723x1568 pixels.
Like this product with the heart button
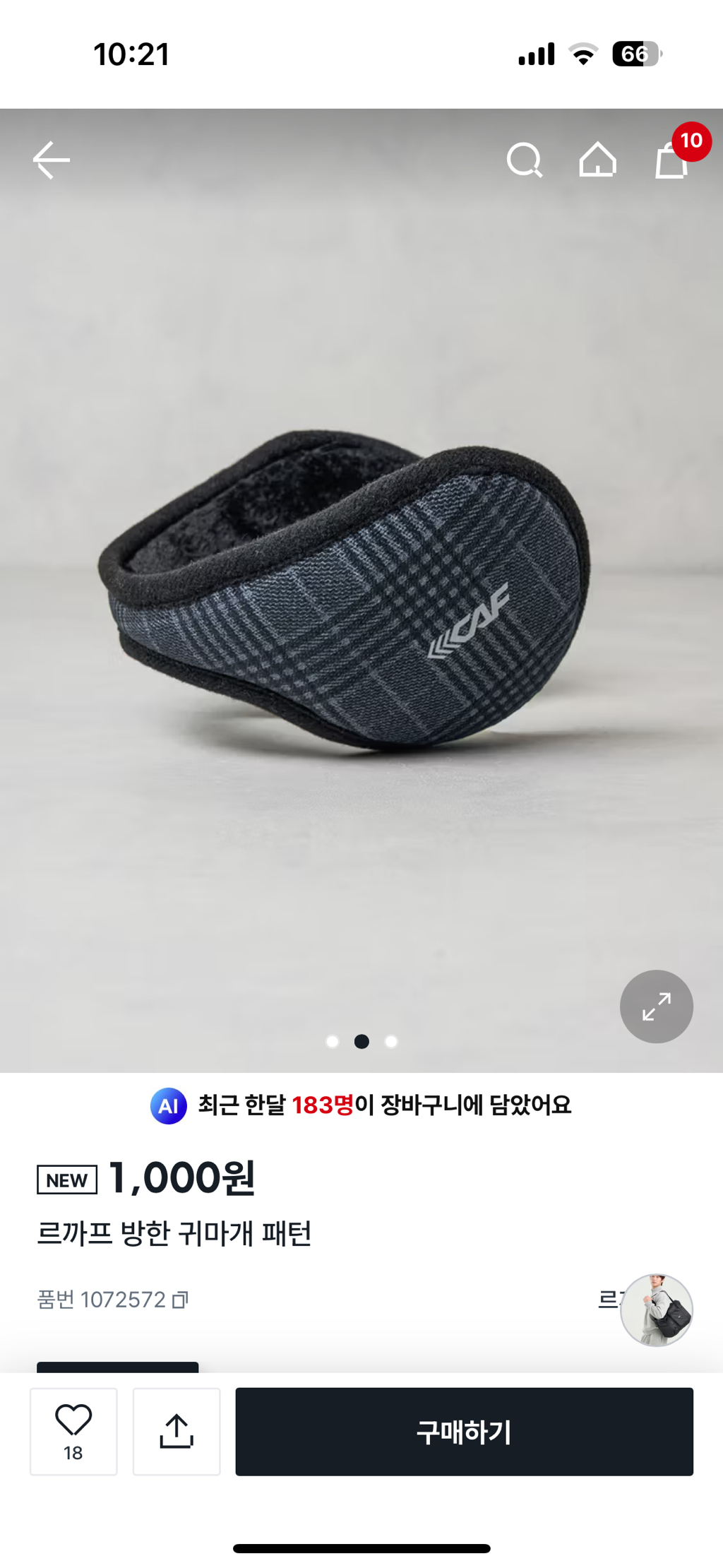tap(73, 1431)
